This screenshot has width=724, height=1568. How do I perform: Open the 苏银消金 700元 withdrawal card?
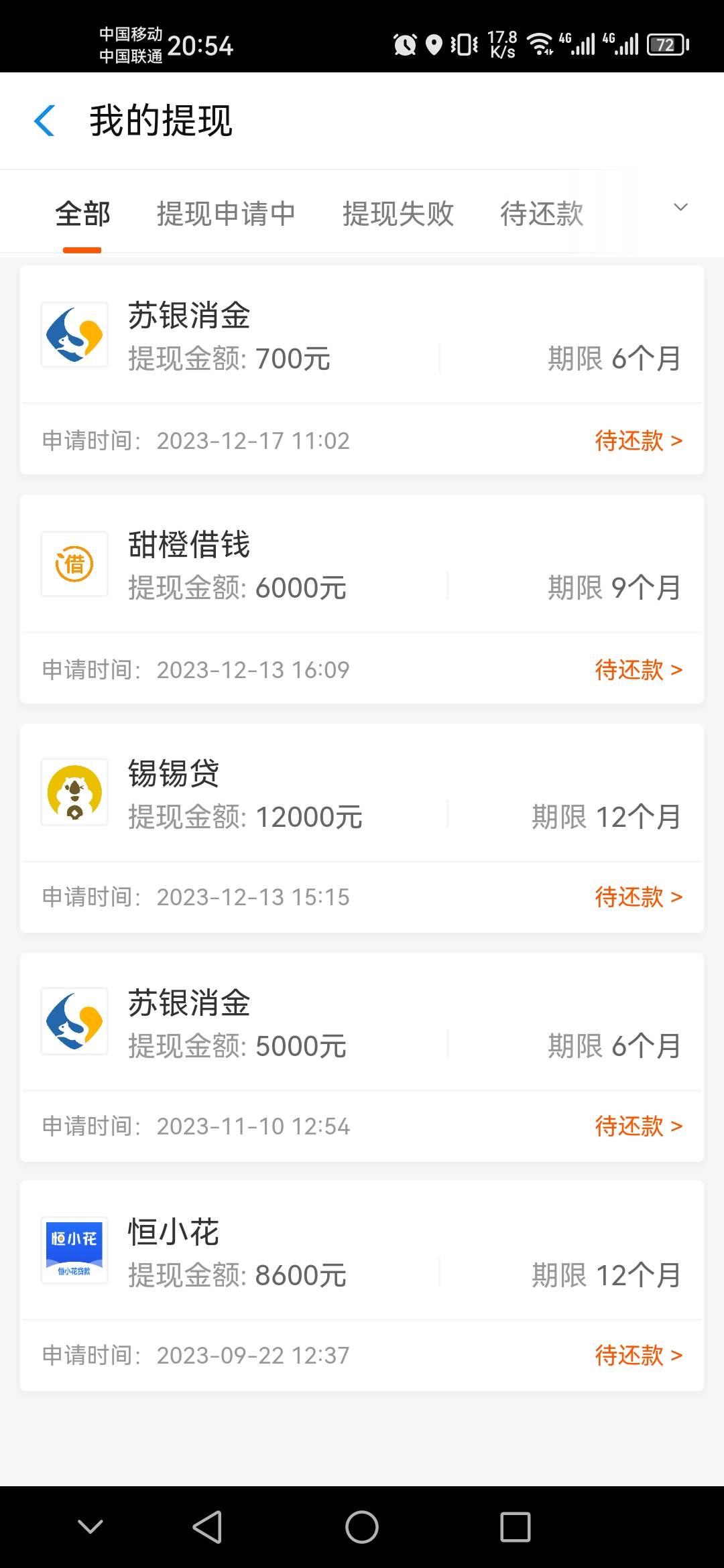362,336
